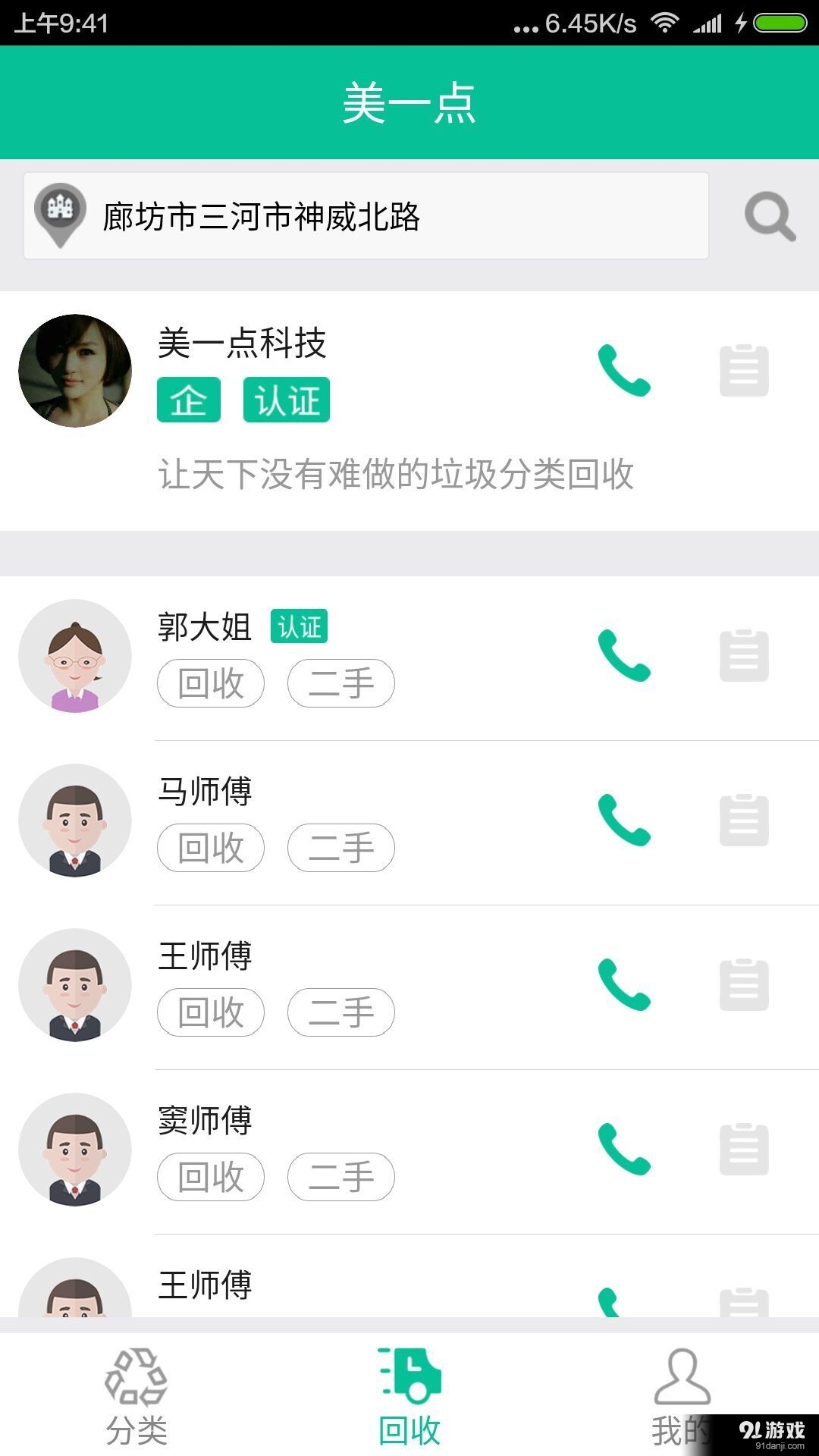Open the 我的 profile tab
Image resolution: width=819 pixels, height=1456 pixels.
[681, 1401]
